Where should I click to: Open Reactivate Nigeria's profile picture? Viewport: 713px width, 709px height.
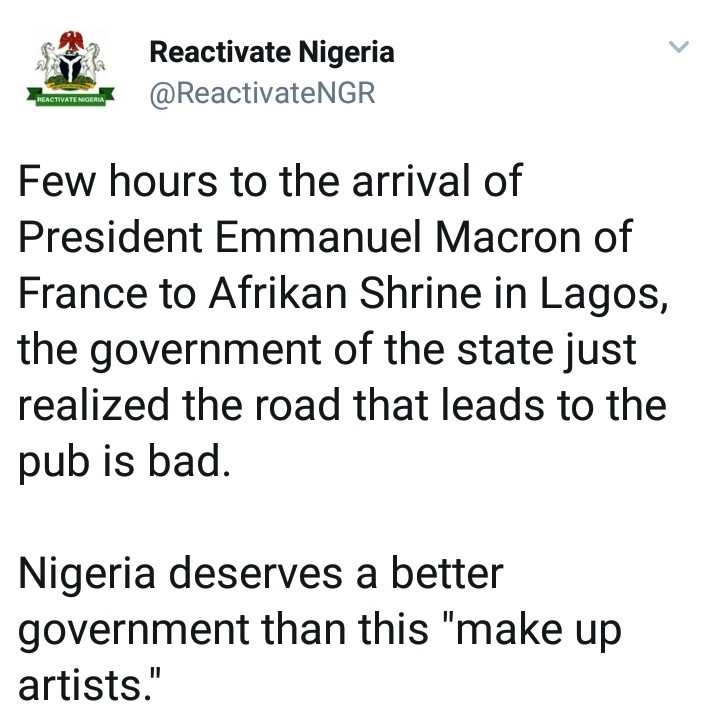coord(70,69)
